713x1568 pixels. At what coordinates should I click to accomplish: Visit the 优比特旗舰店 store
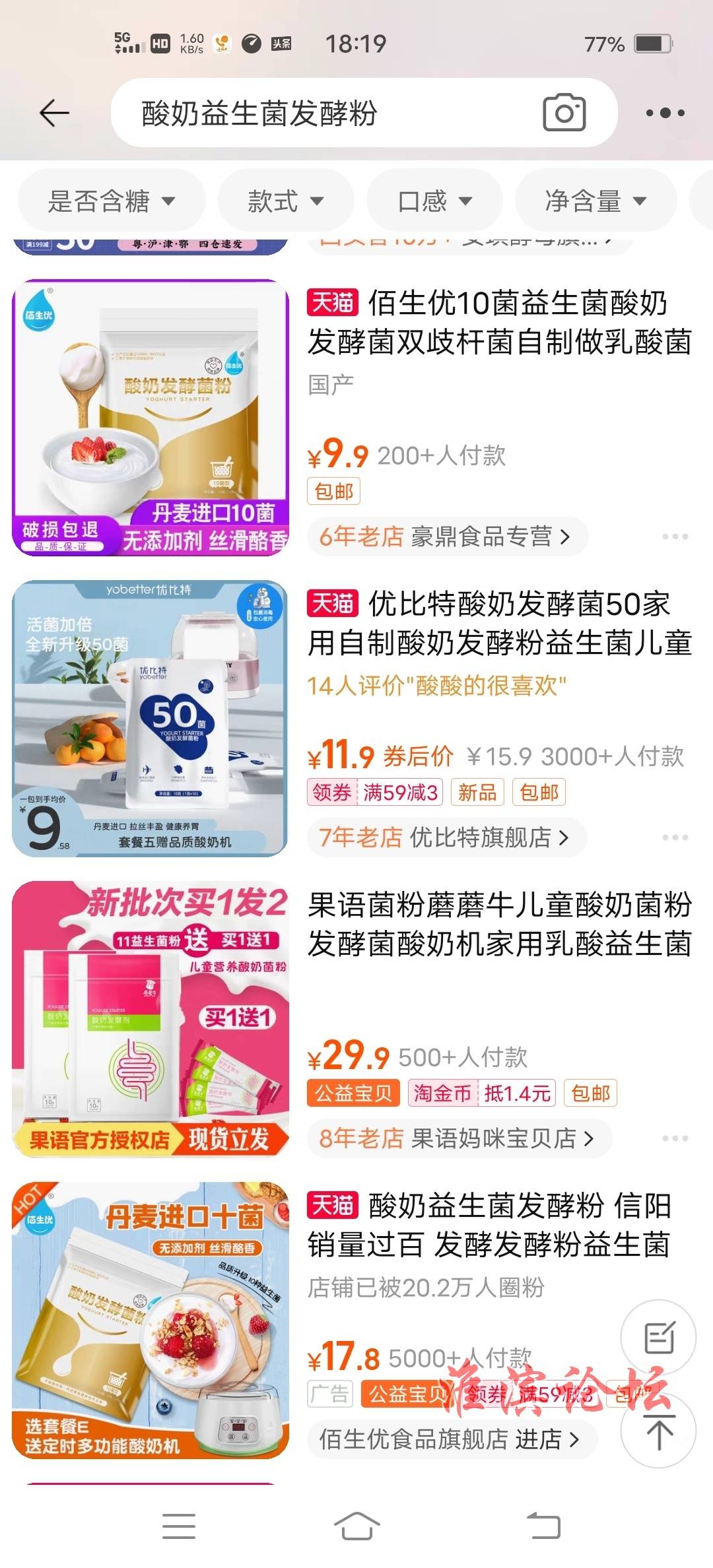pyautogui.click(x=446, y=837)
